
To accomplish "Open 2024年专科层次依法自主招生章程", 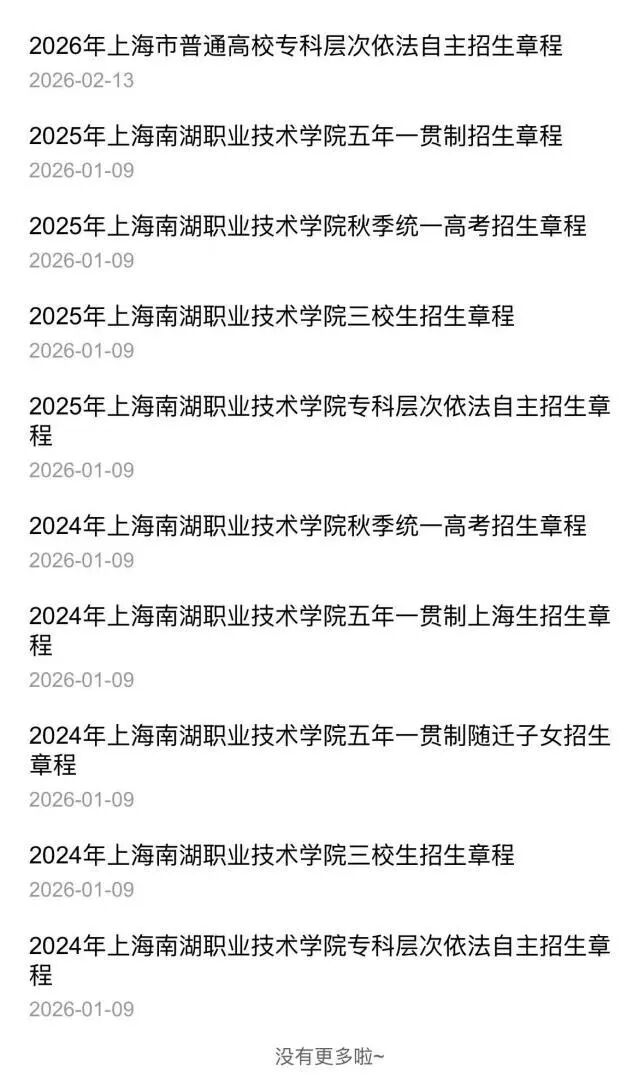I will coord(319,945).
